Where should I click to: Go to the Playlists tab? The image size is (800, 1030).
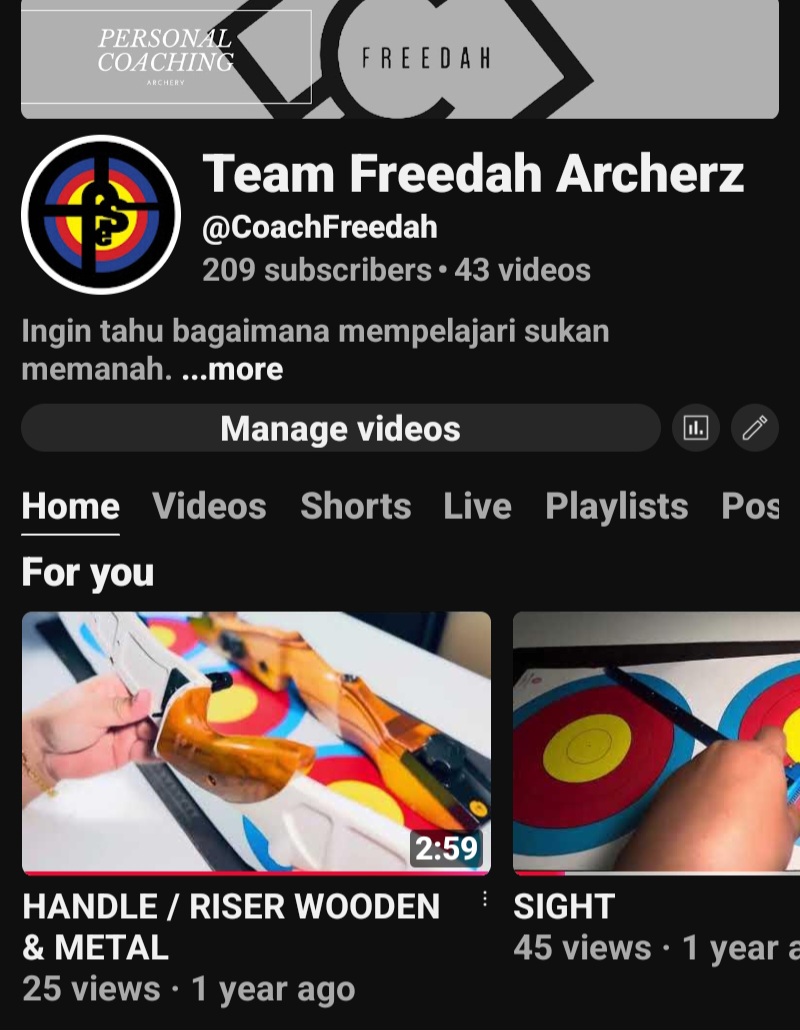pos(616,506)
